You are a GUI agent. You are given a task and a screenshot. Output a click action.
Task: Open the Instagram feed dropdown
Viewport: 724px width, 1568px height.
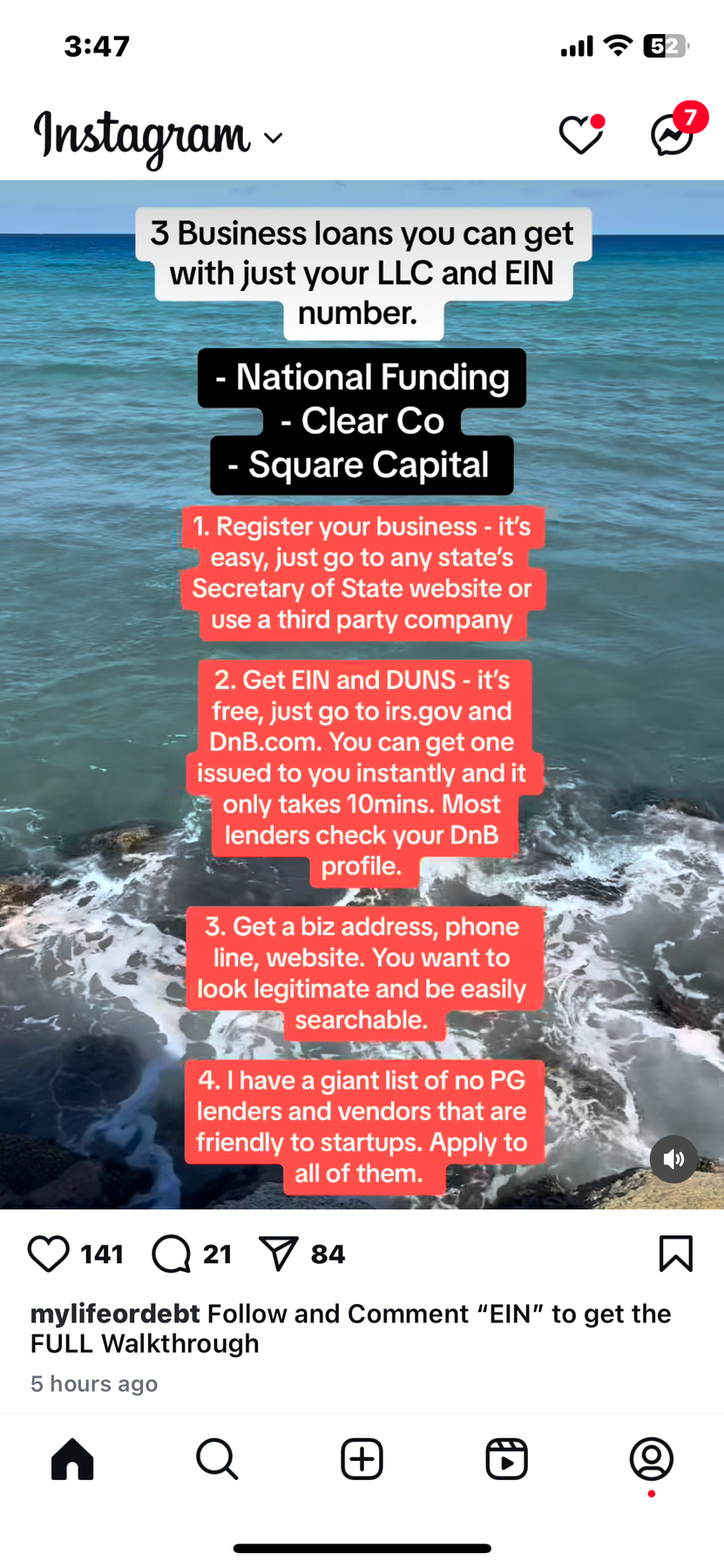(273, 138)
